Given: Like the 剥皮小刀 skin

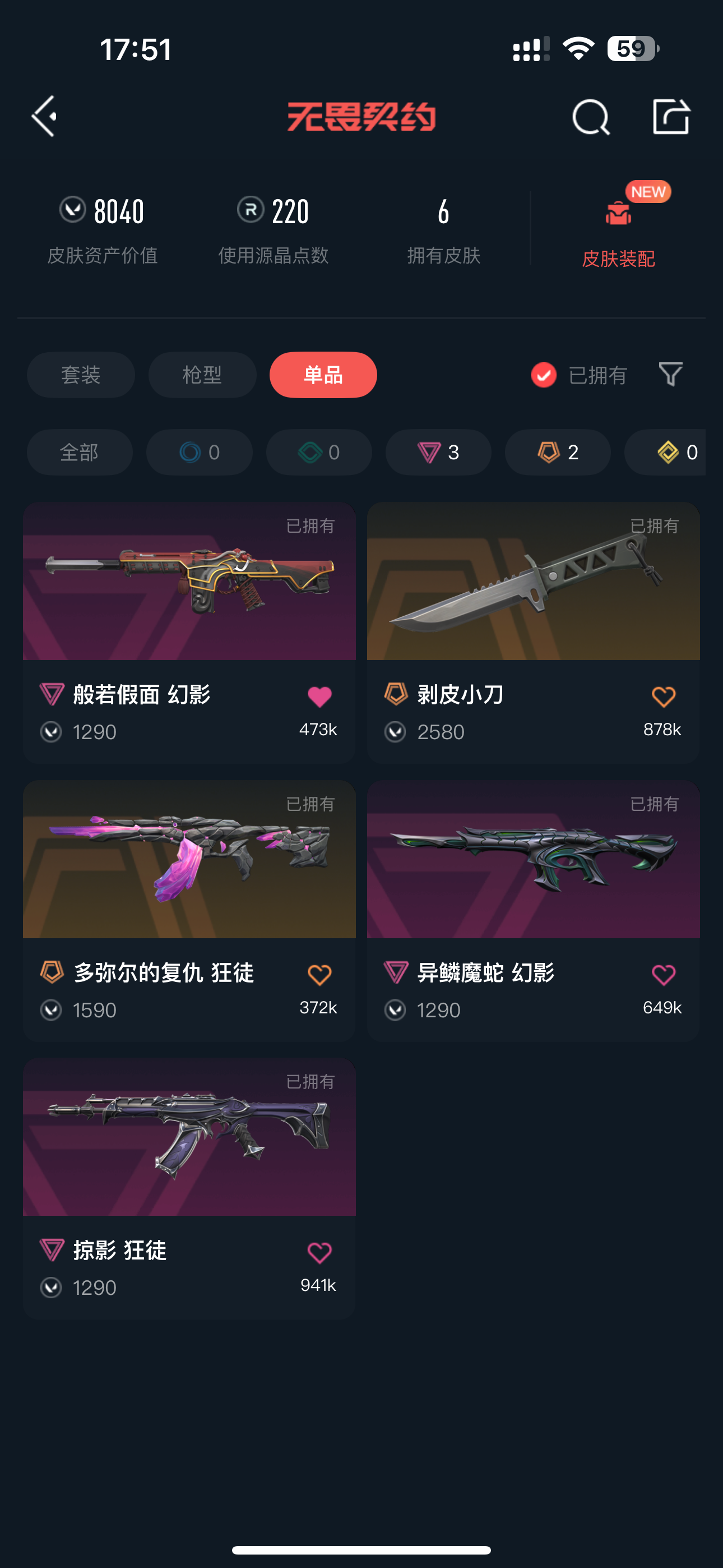Looking at the screenshot, I should (662, 697).
